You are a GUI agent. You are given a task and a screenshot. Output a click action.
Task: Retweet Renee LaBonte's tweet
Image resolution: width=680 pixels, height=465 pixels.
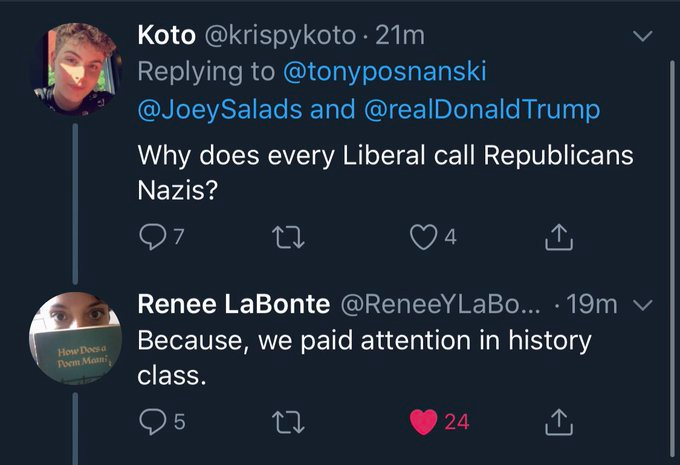(288, 422)
